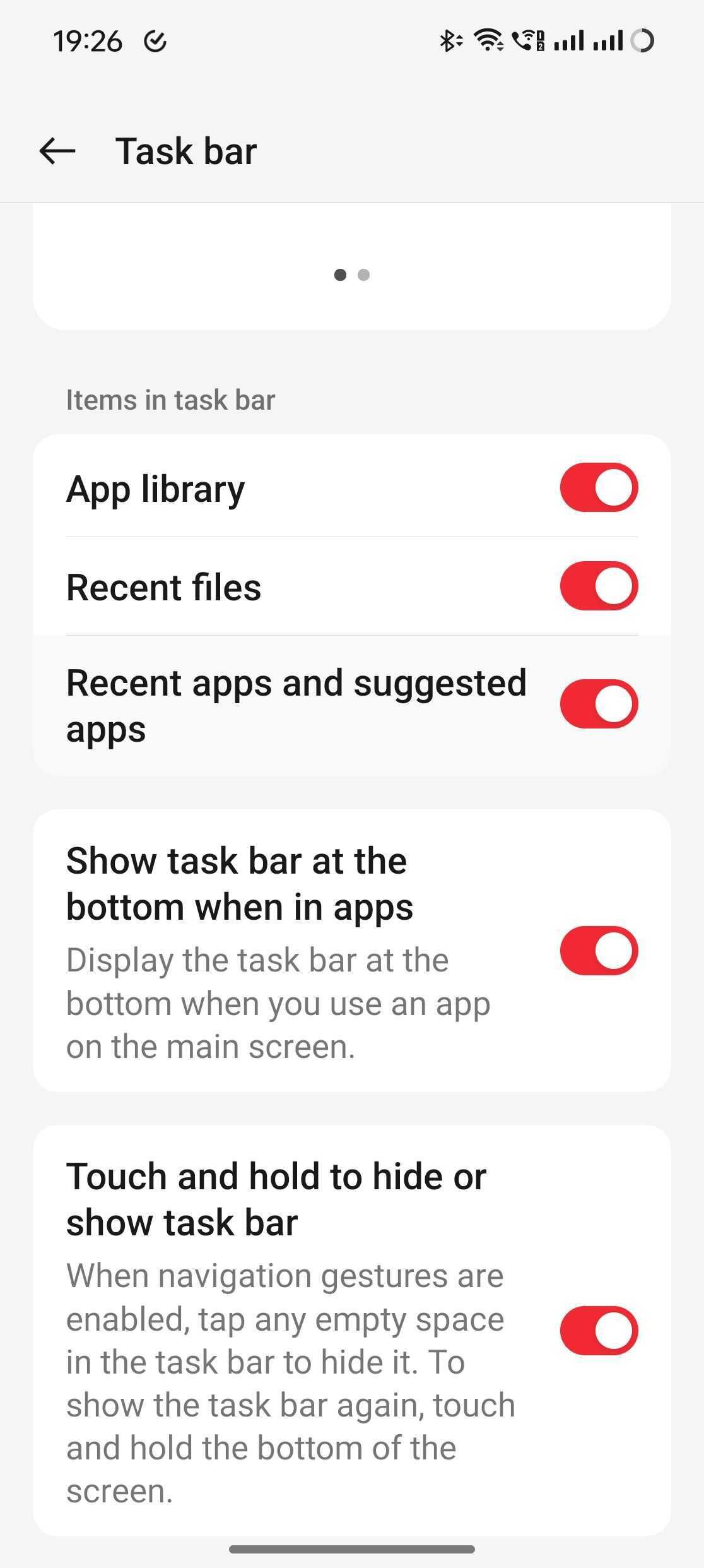Tap the Task bar screen title

click(x=187, y=151)
